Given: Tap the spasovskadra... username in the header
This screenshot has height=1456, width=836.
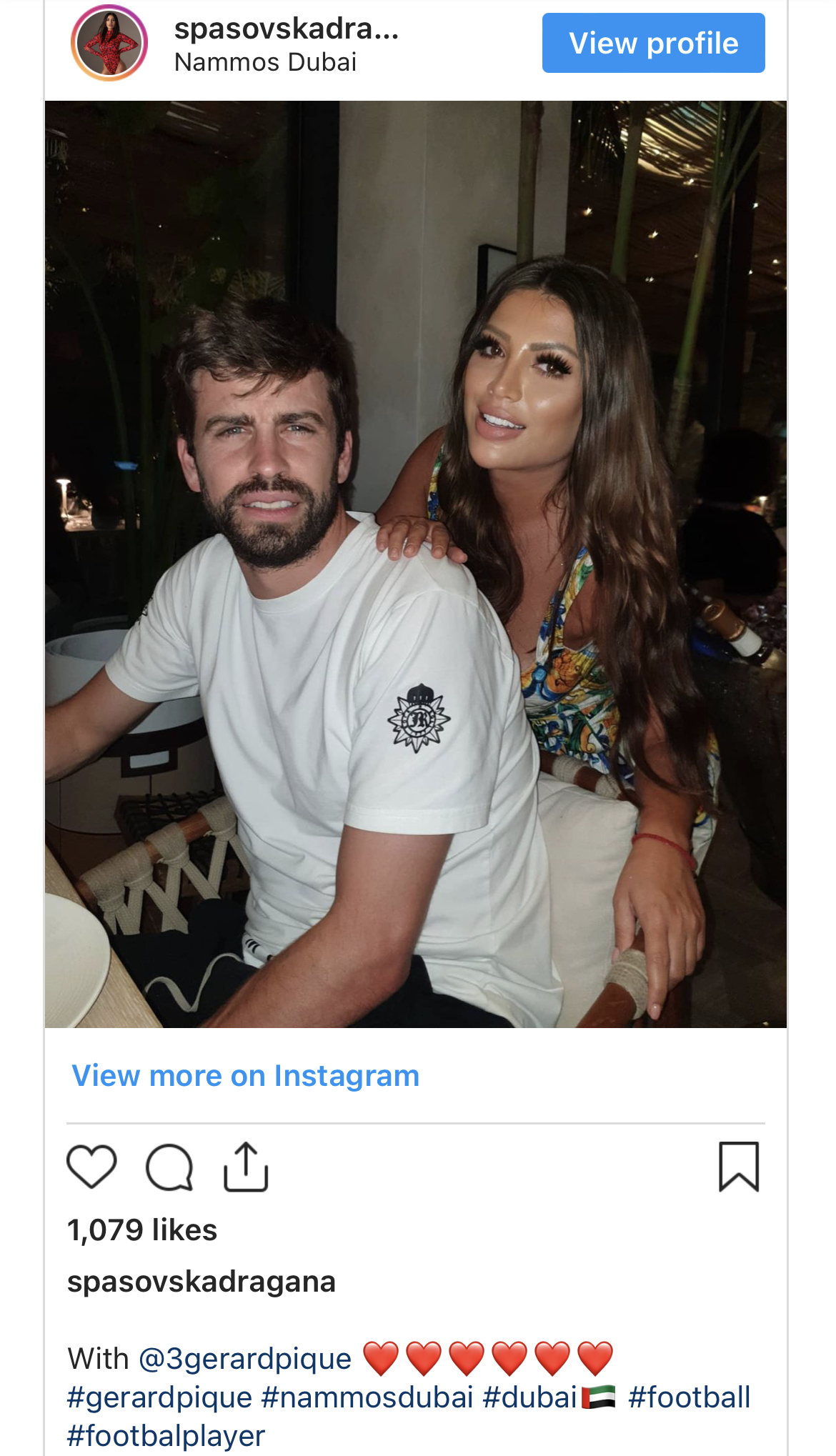Looking at the screenshot, I should (x=286, y=29).
